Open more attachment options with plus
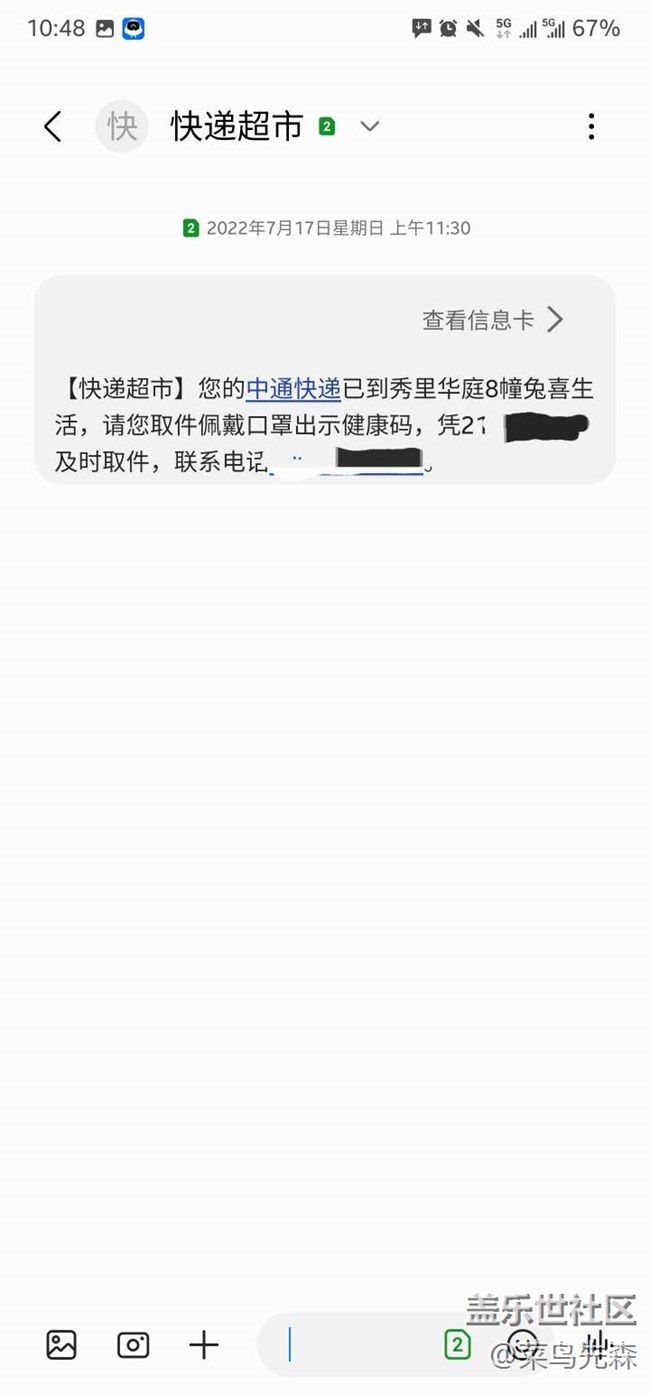The width and height of the screenshot is (650, 1394). (x=204, y=1345)
